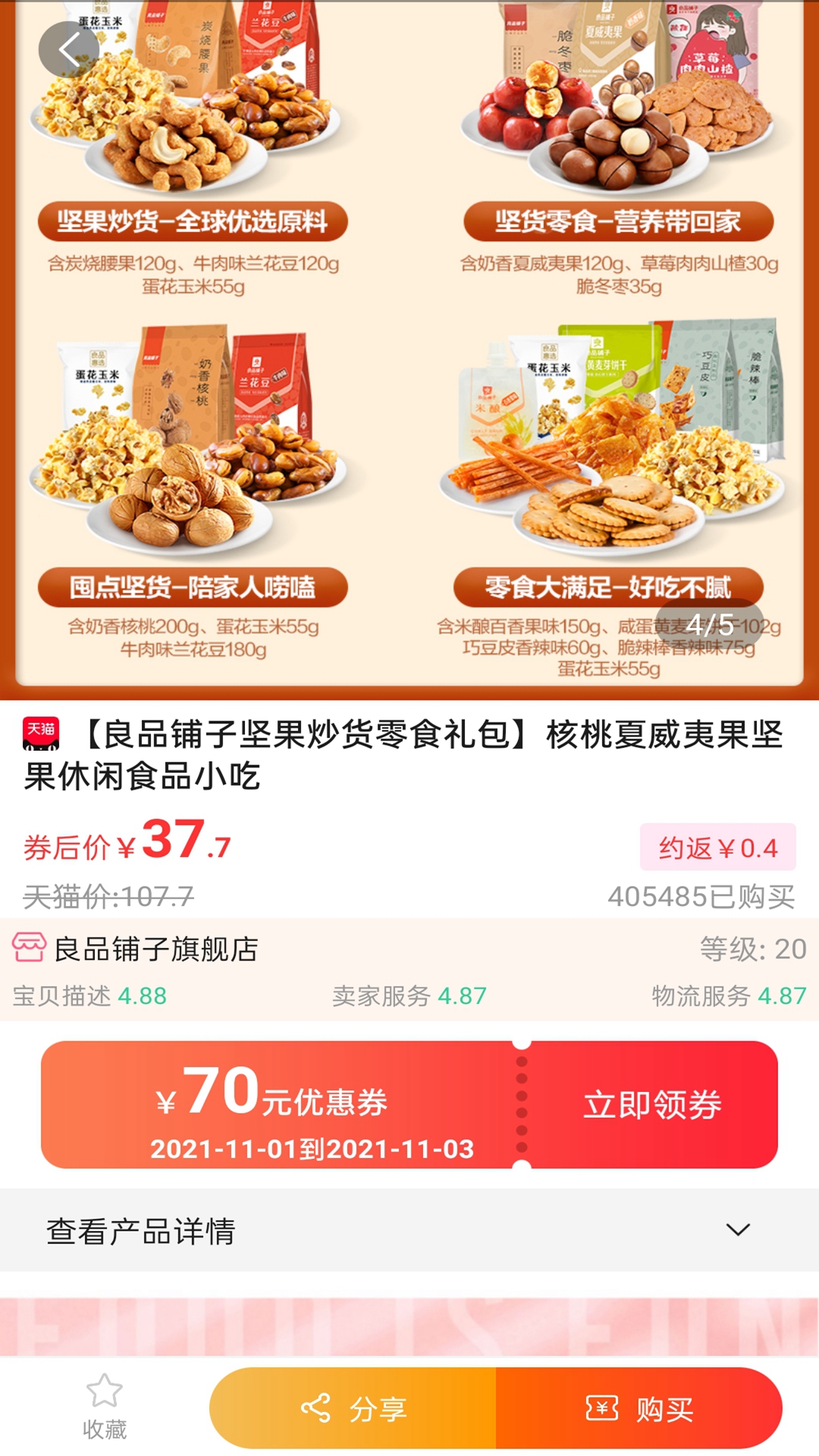Go back using the arrow icon
819x1456 pixels.
(69, 50)
